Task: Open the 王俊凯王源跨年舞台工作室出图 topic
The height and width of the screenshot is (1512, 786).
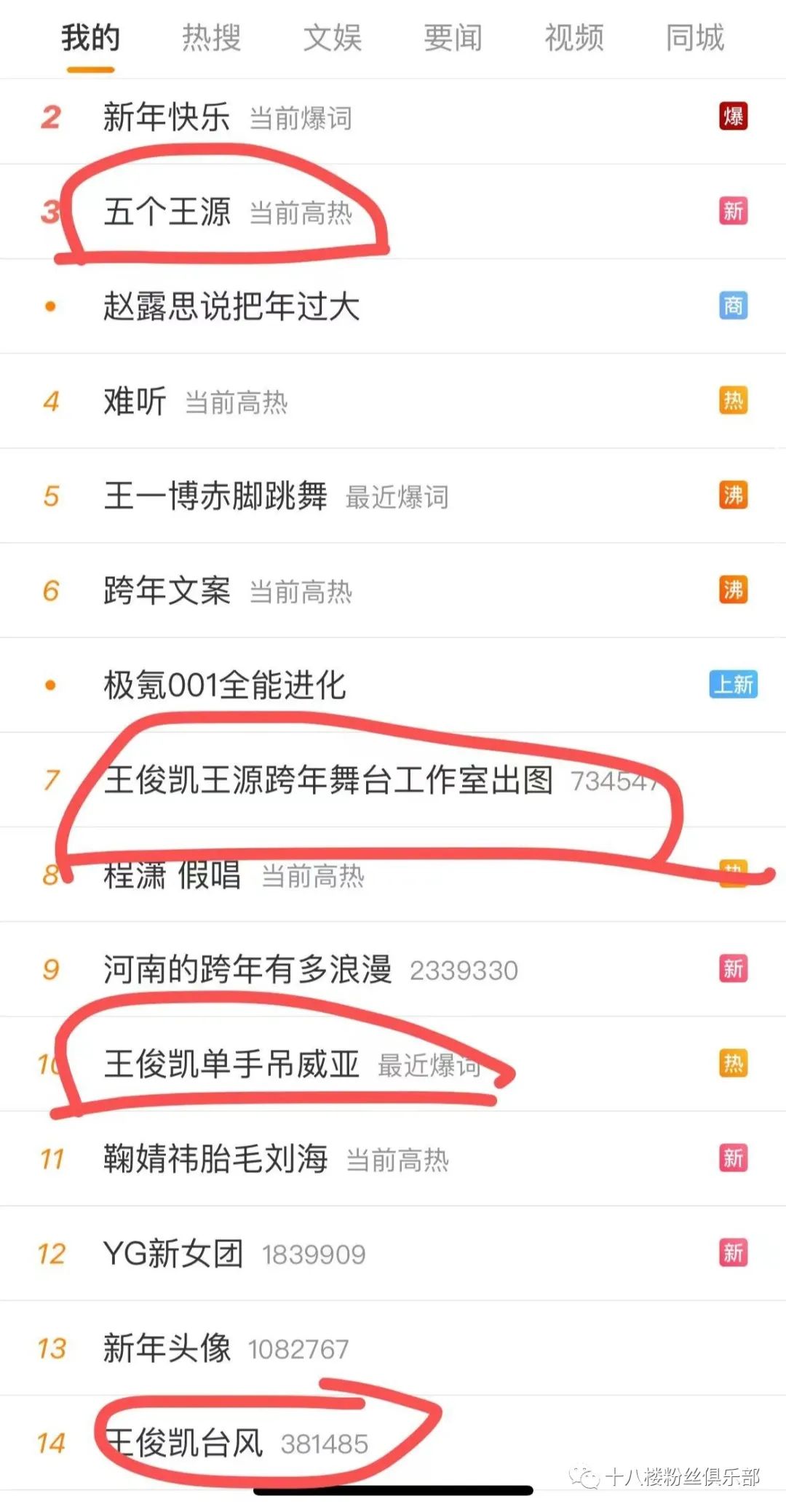Action: point(393,779)
